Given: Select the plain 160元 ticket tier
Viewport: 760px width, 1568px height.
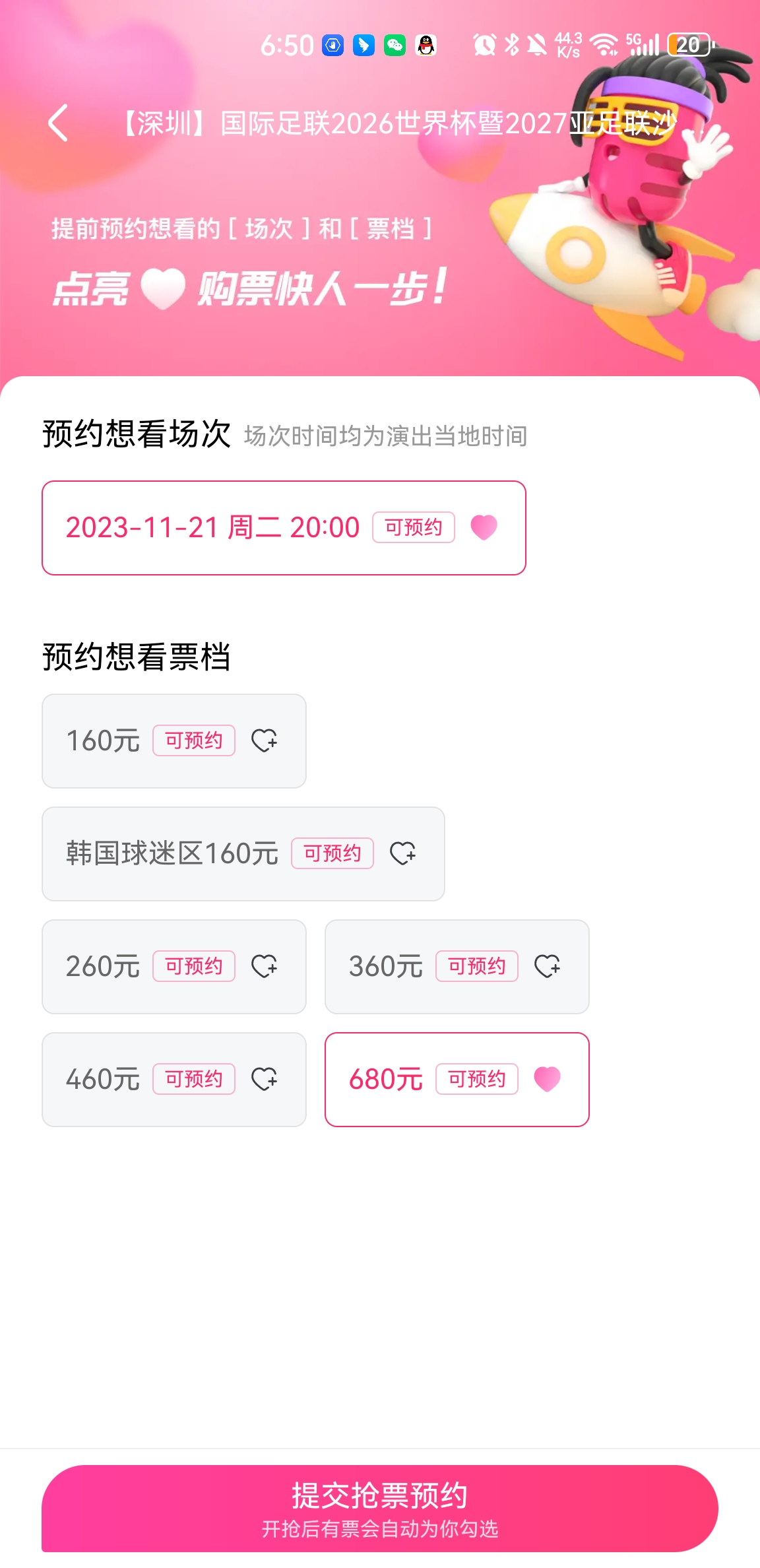Looking at the screenshot, I should tap(174, 741).
